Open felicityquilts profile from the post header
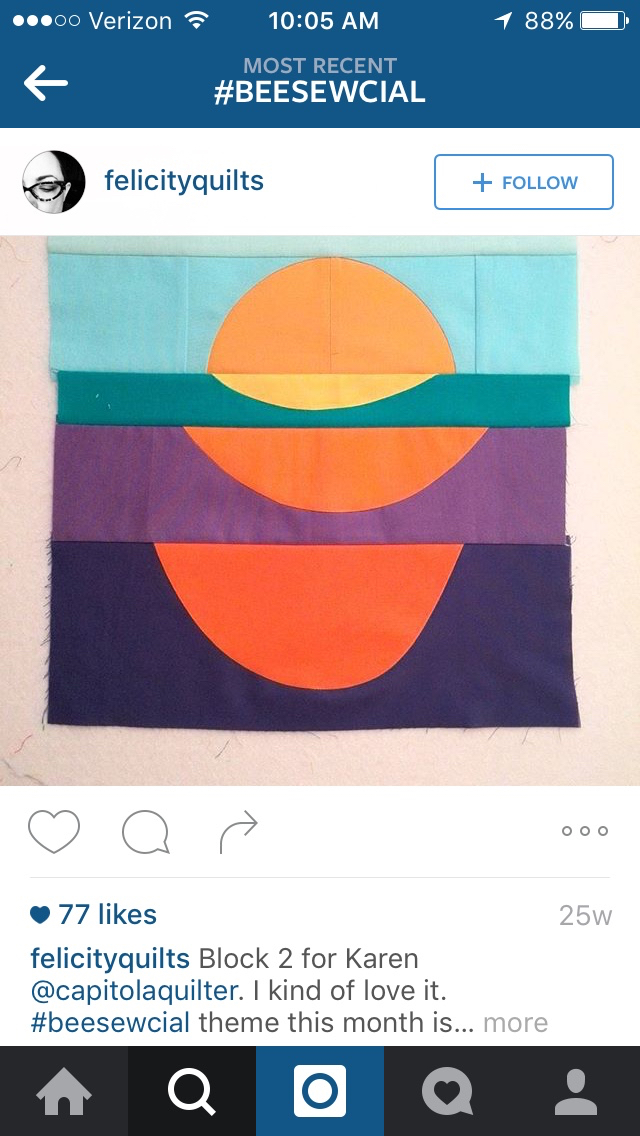 (184, 181)
